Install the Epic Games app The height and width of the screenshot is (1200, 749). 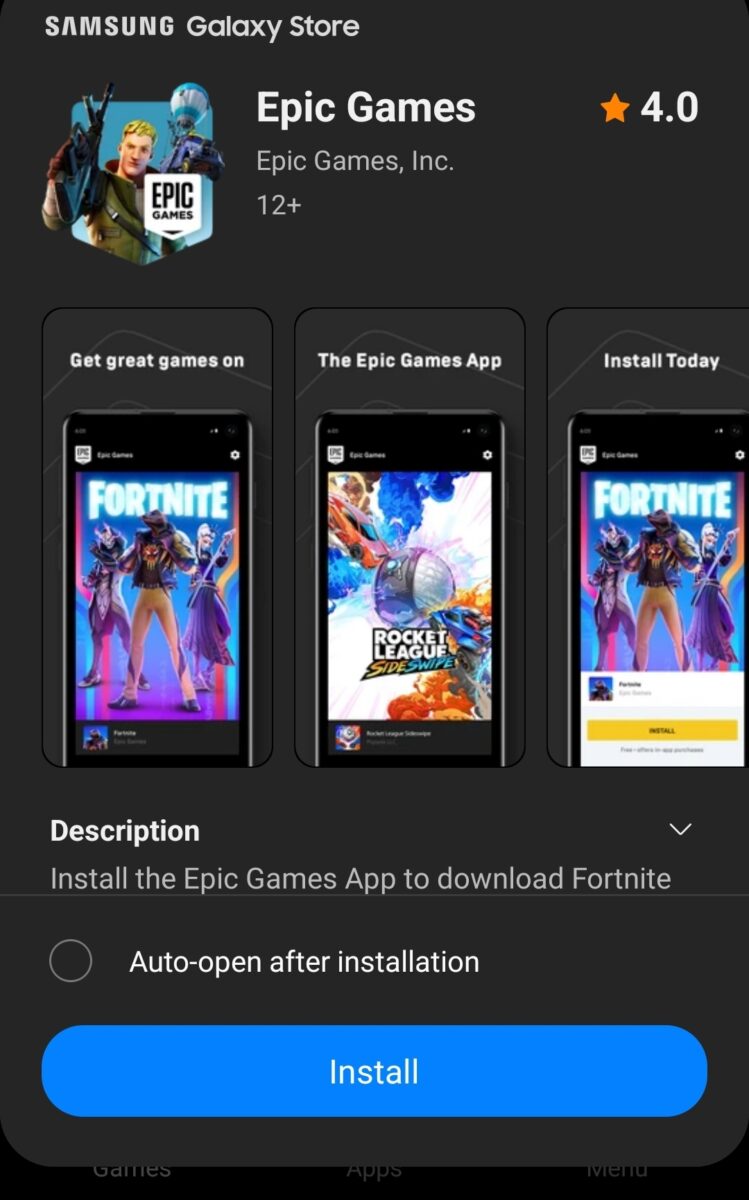click(374, 1071)
